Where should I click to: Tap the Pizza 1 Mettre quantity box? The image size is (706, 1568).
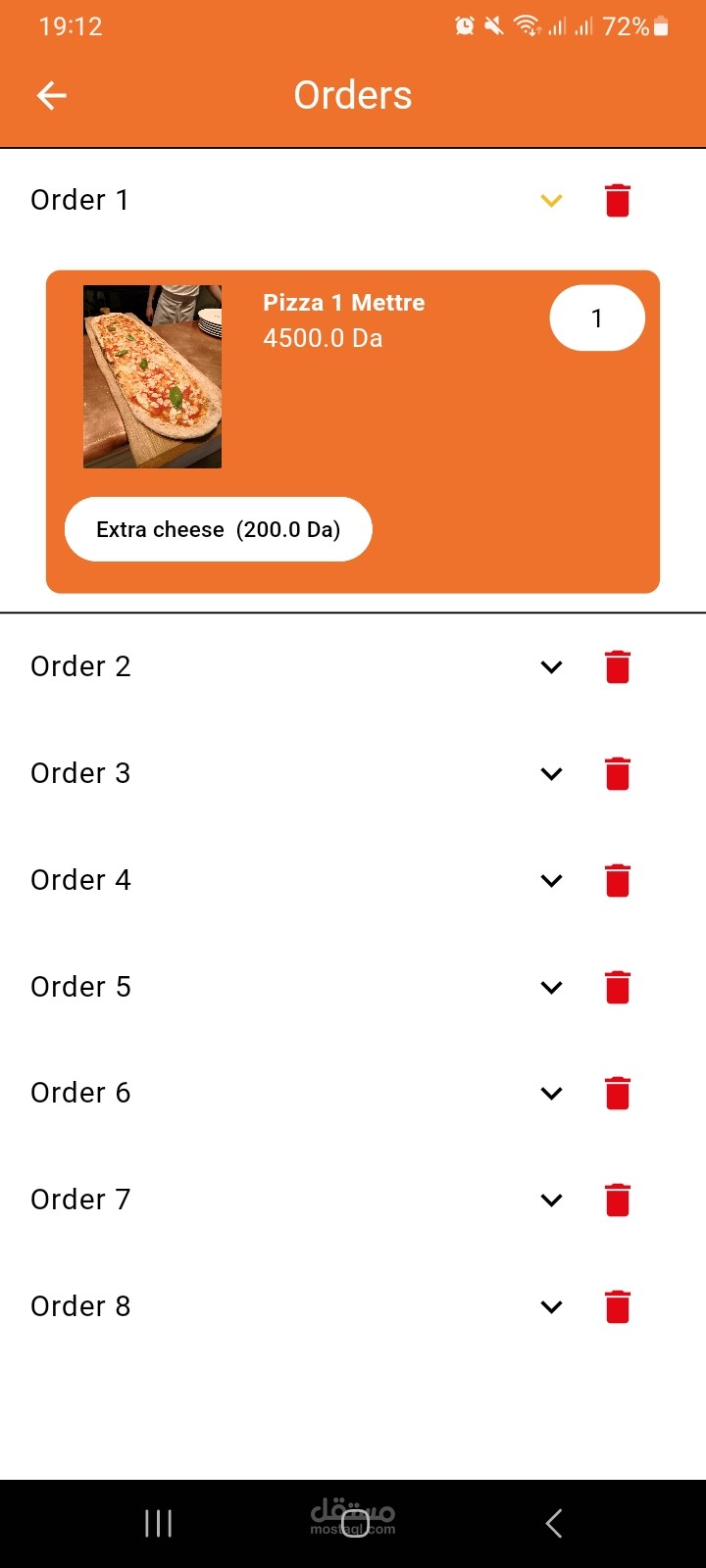click(597, 318)
